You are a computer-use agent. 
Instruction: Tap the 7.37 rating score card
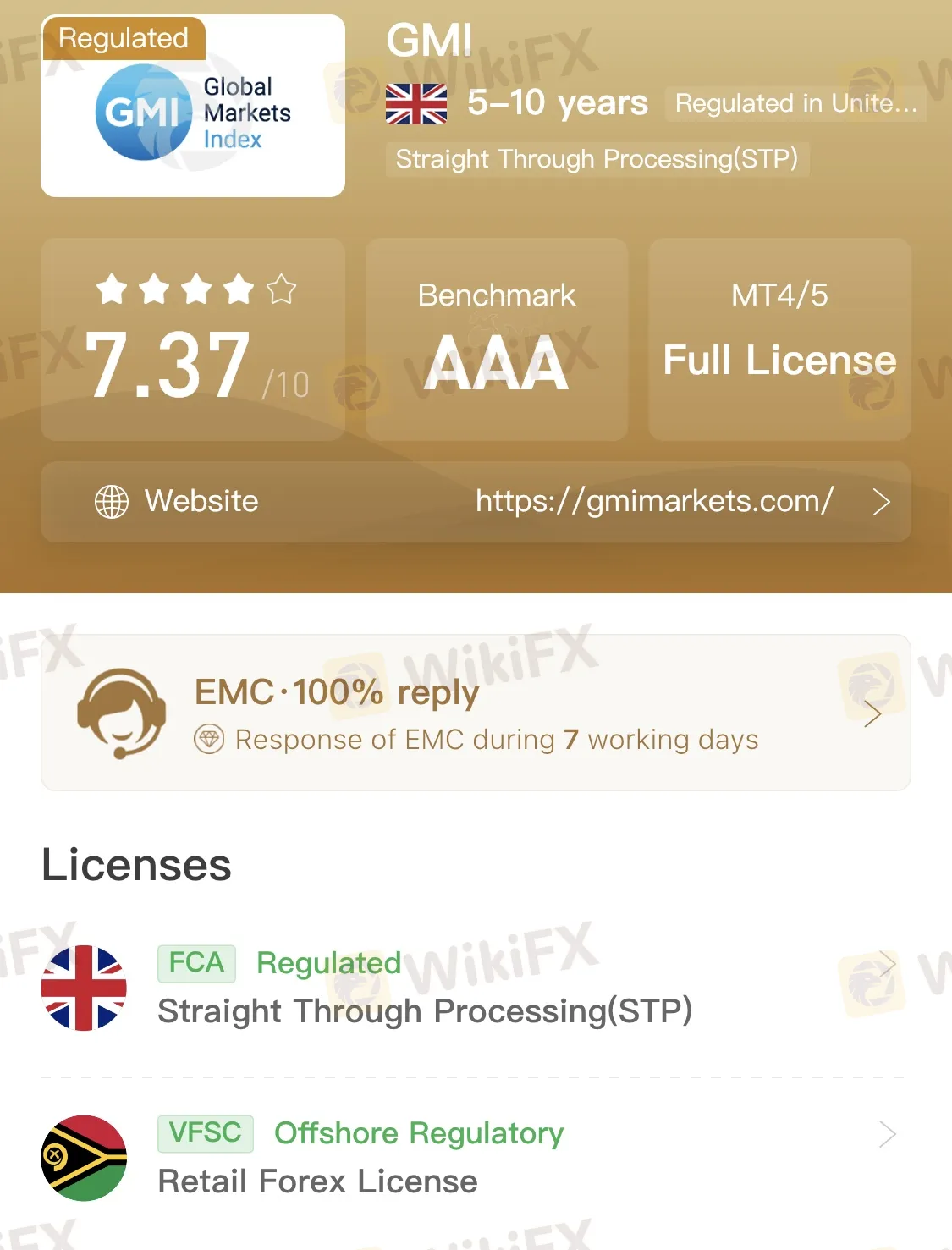[x=193, y=339]
